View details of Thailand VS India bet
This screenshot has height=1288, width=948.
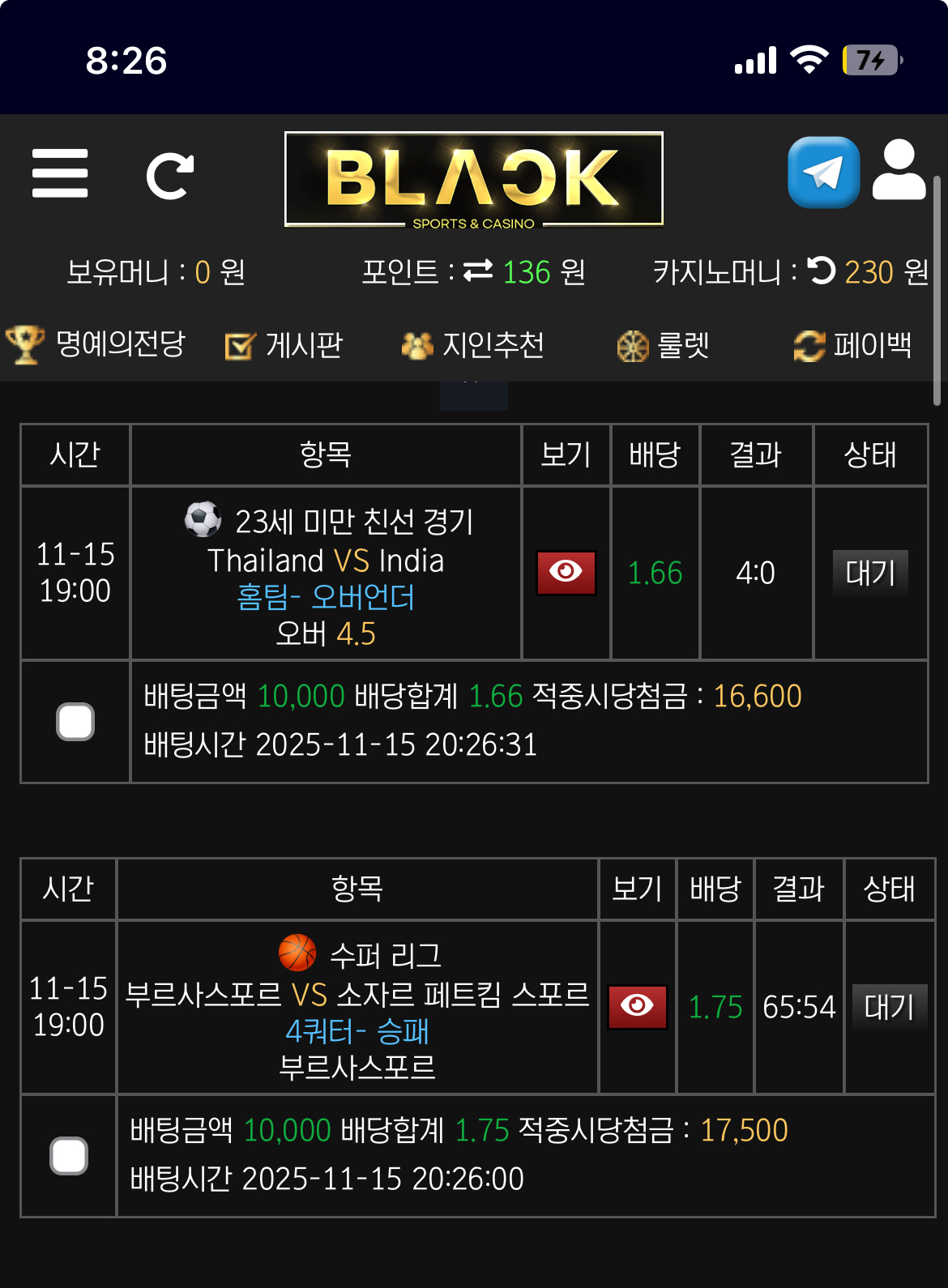[x=566, y=573]
